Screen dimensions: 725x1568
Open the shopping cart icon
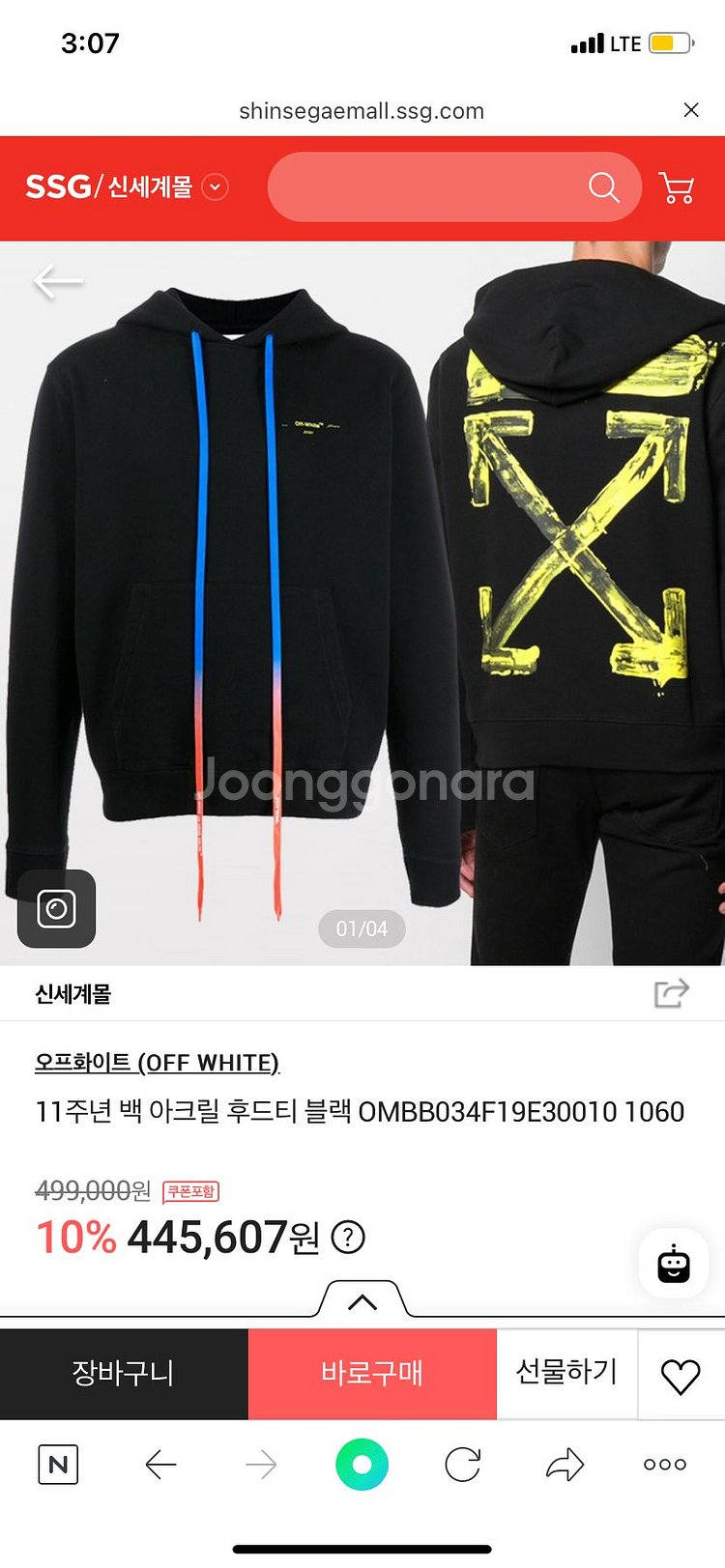pos(677,187)
